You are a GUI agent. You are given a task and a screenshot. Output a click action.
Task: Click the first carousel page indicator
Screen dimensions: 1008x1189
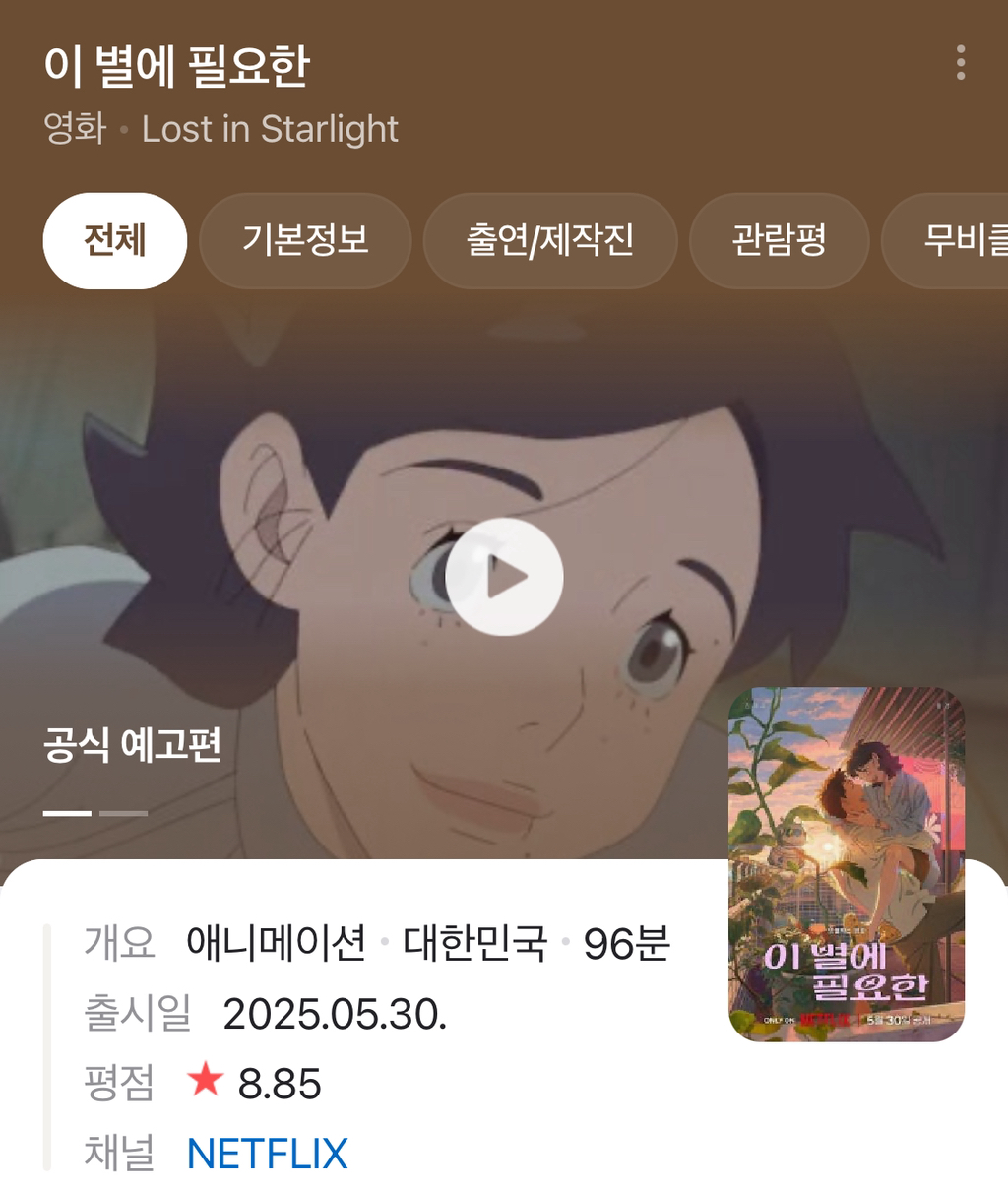pos(65,813)
